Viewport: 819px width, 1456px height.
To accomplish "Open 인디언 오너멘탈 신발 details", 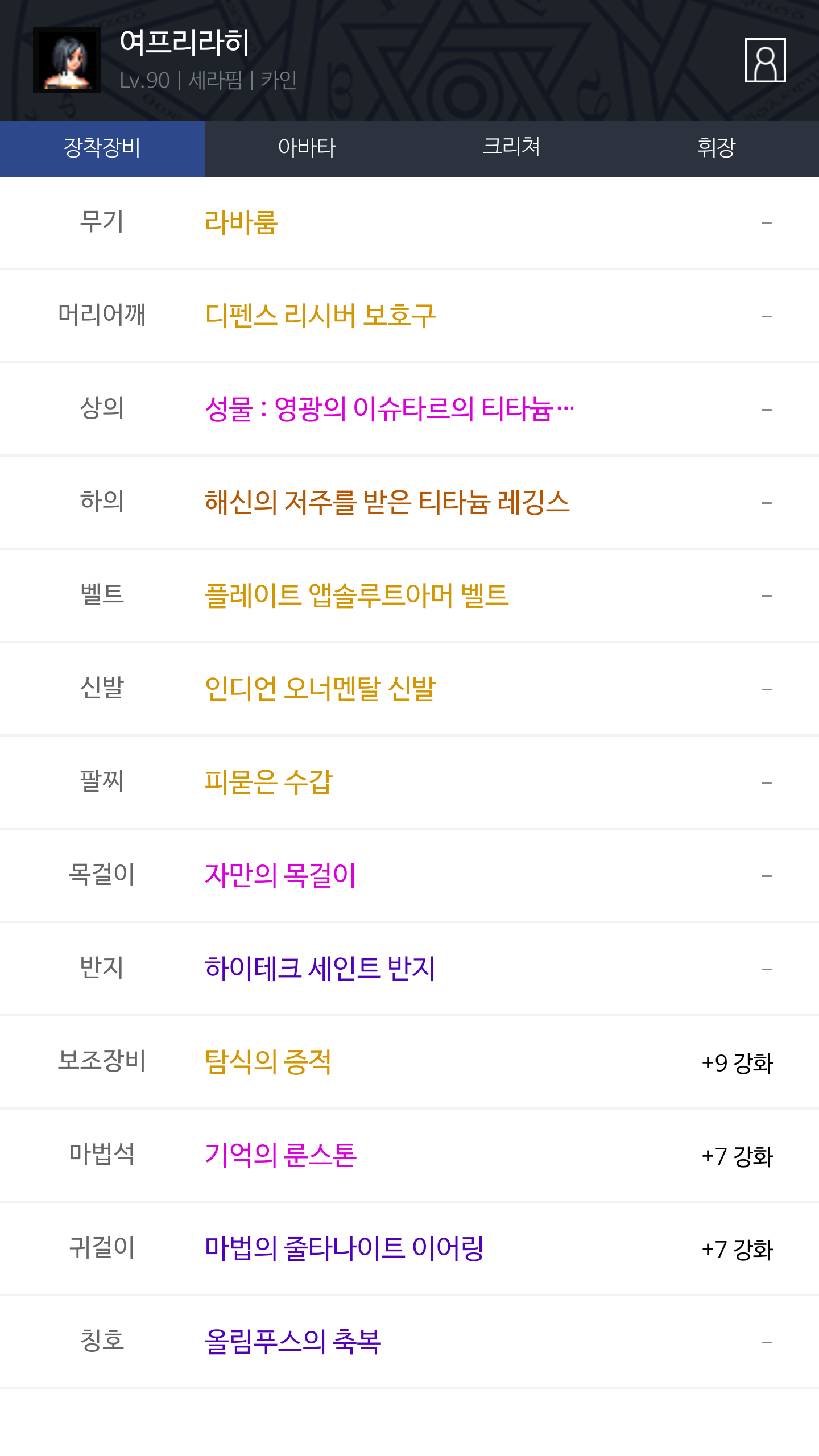I will tap(409, 689).
